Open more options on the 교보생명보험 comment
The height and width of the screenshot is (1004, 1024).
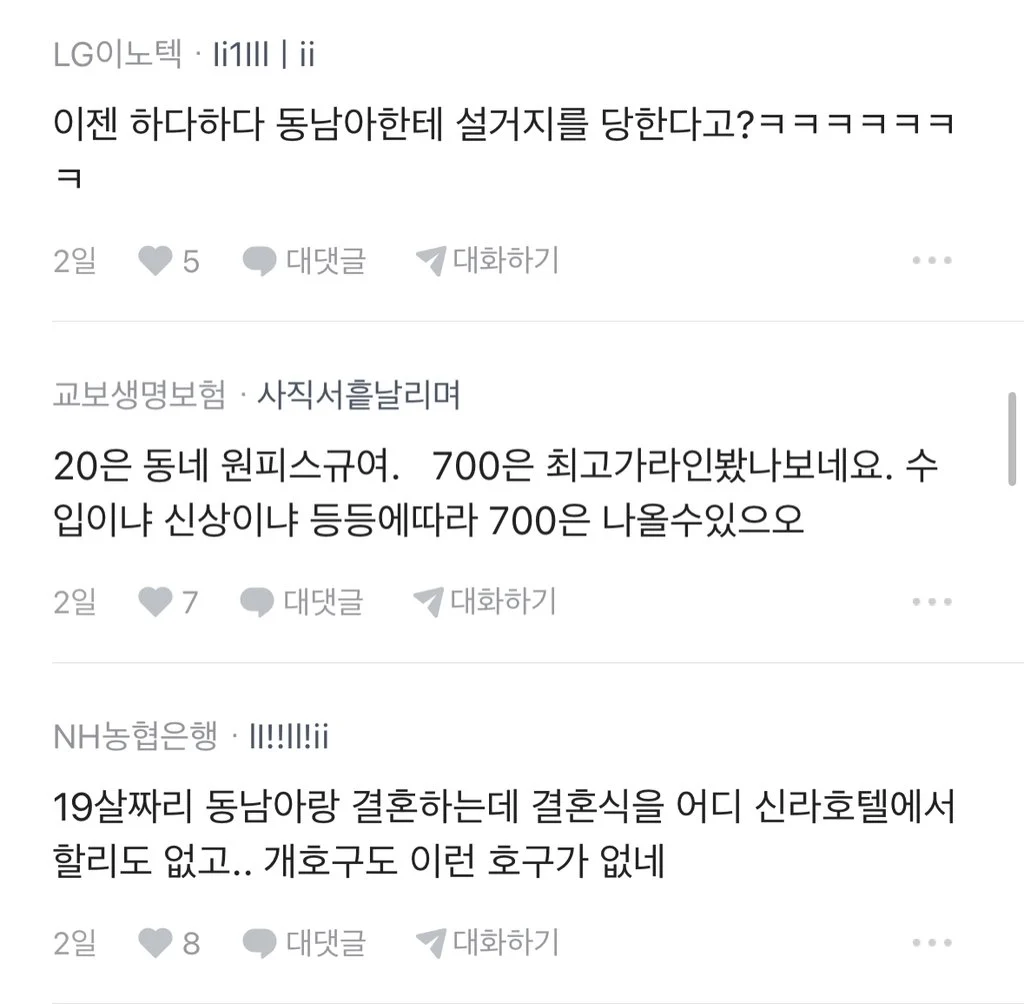tap(932, 602)
